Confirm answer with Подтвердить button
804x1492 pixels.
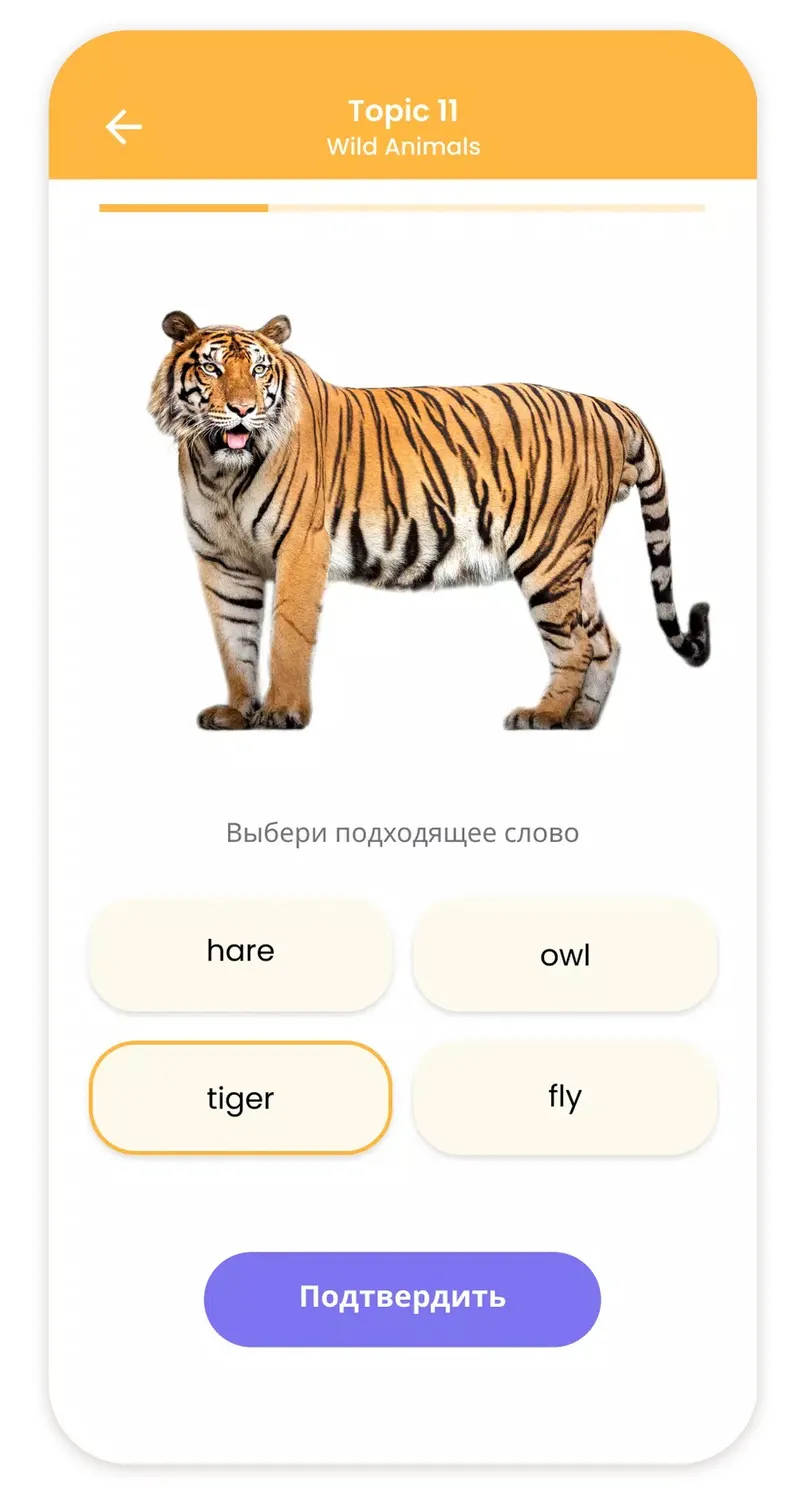click(402, 1299)
